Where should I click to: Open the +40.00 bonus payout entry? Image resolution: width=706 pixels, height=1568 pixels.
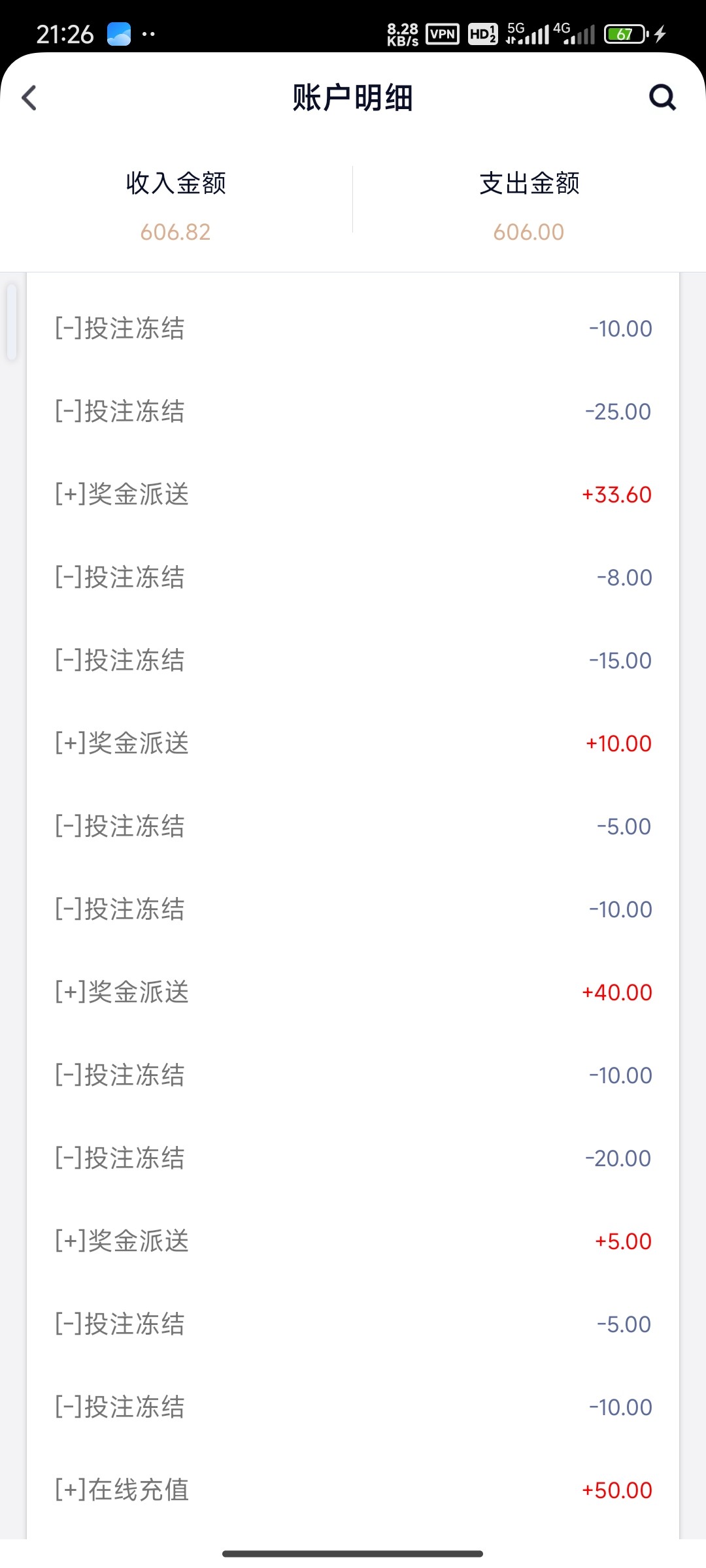(x=353, y=992)
